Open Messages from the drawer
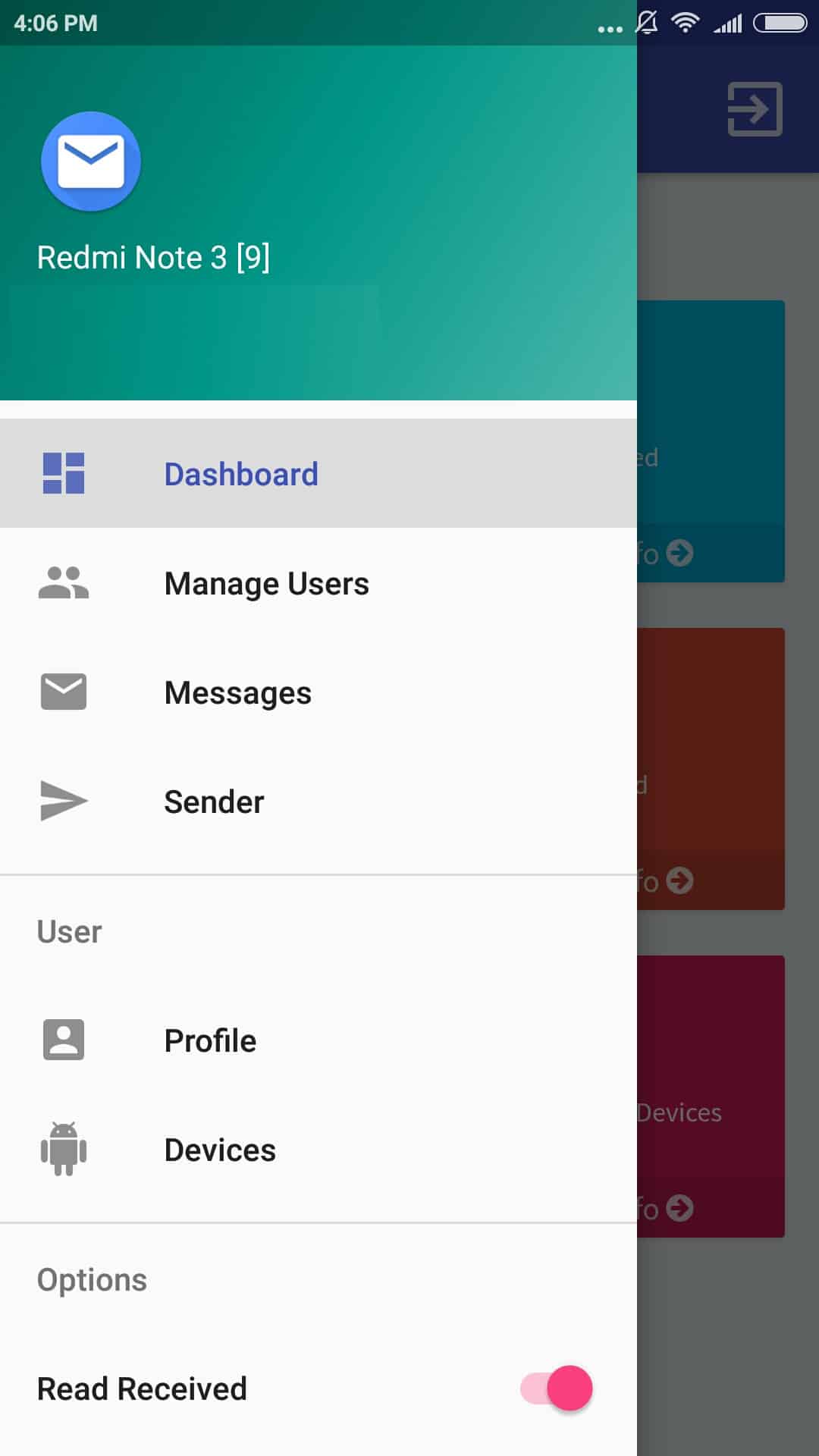This screenshot has width=819, height=1456. tap(237, 692)
